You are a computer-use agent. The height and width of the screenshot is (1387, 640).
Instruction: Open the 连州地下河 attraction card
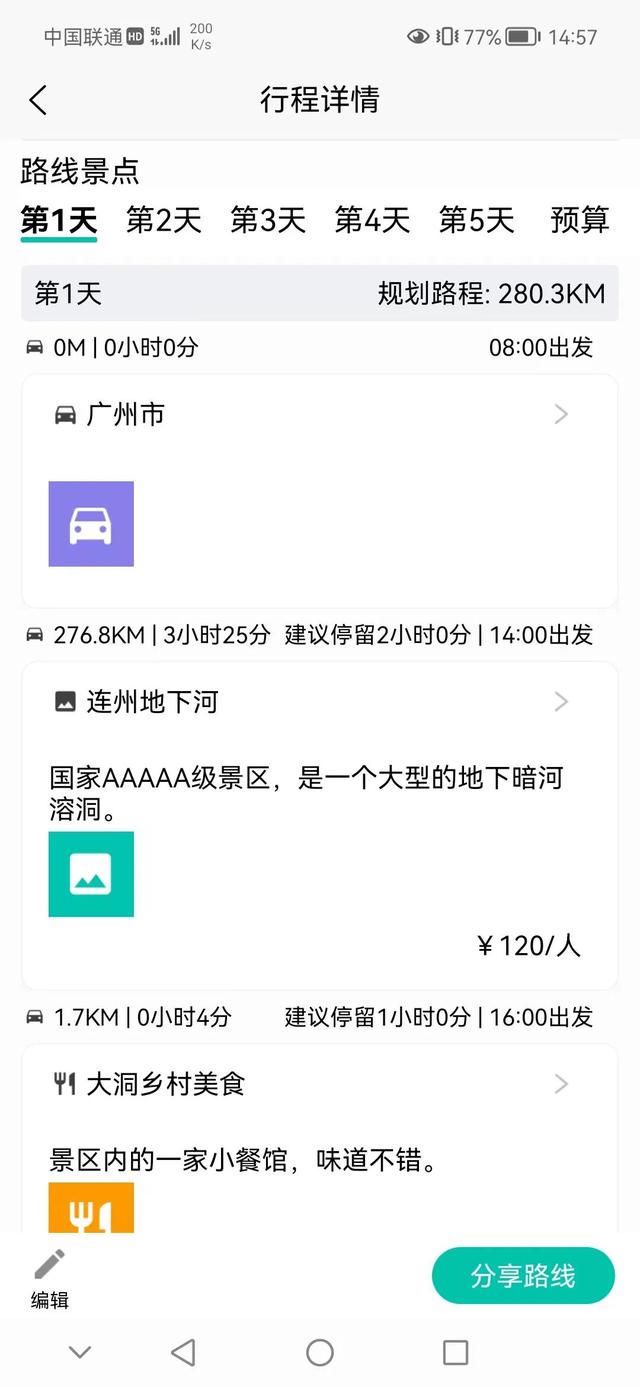[x=320, y=825]
